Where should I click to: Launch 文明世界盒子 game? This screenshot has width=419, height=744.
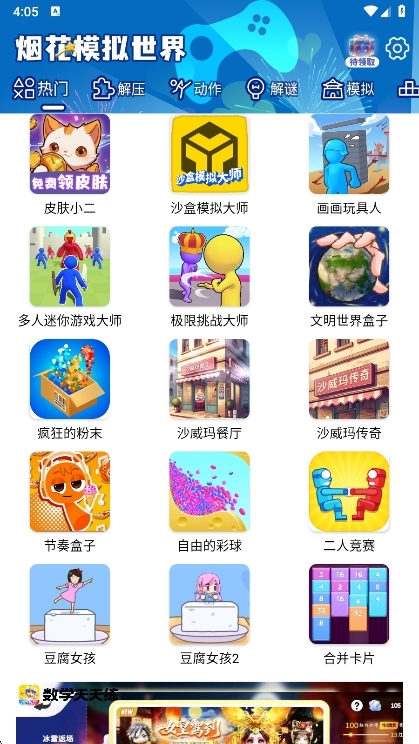[x=349, y=277]
